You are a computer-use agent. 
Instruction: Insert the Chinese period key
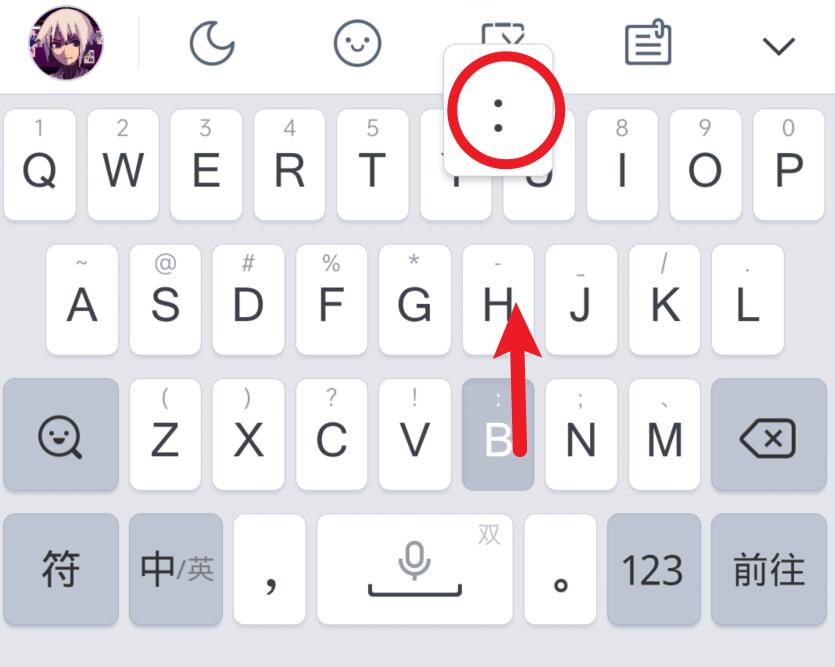point(560,570)
